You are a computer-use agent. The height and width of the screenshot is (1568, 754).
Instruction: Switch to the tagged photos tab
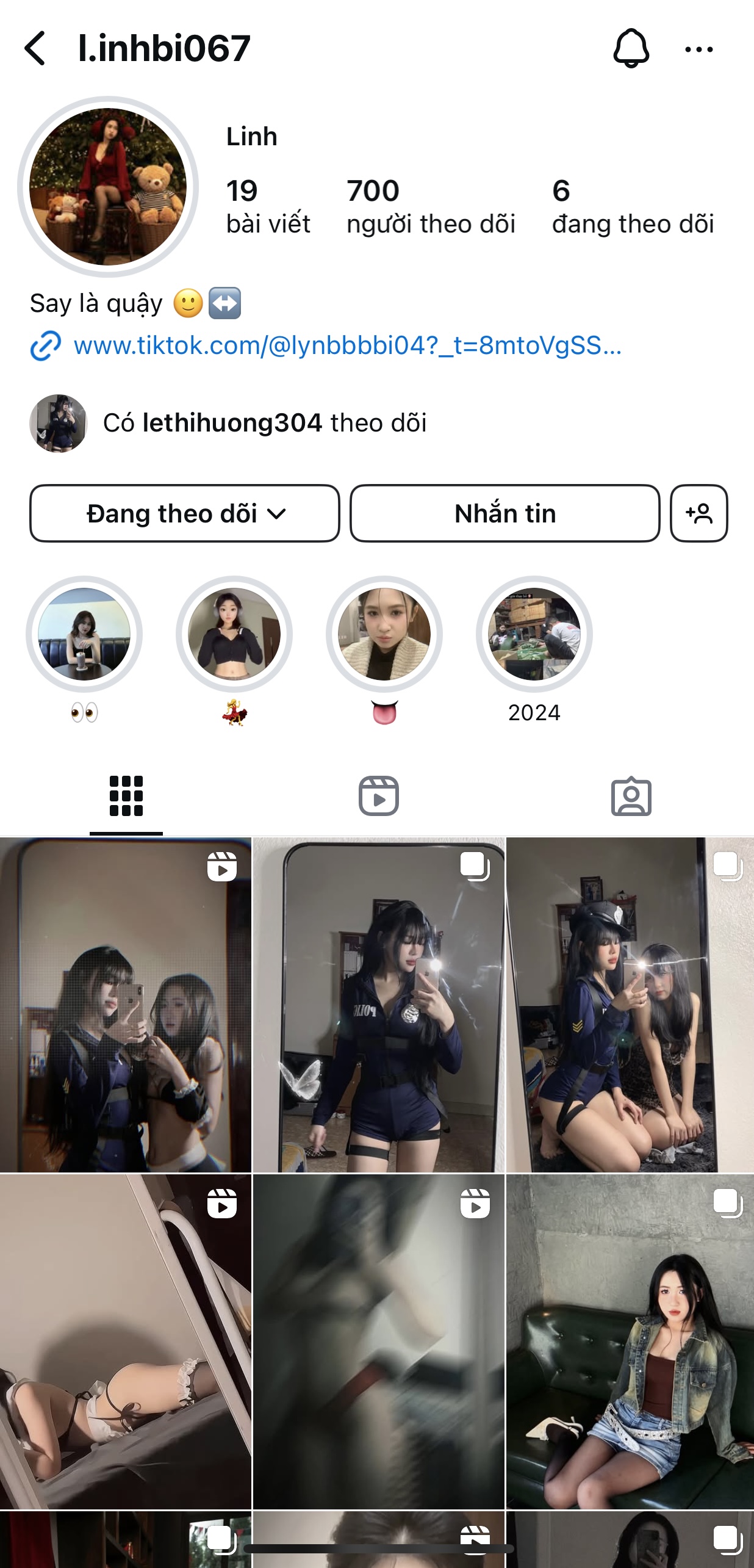click(x=631, y=796)
